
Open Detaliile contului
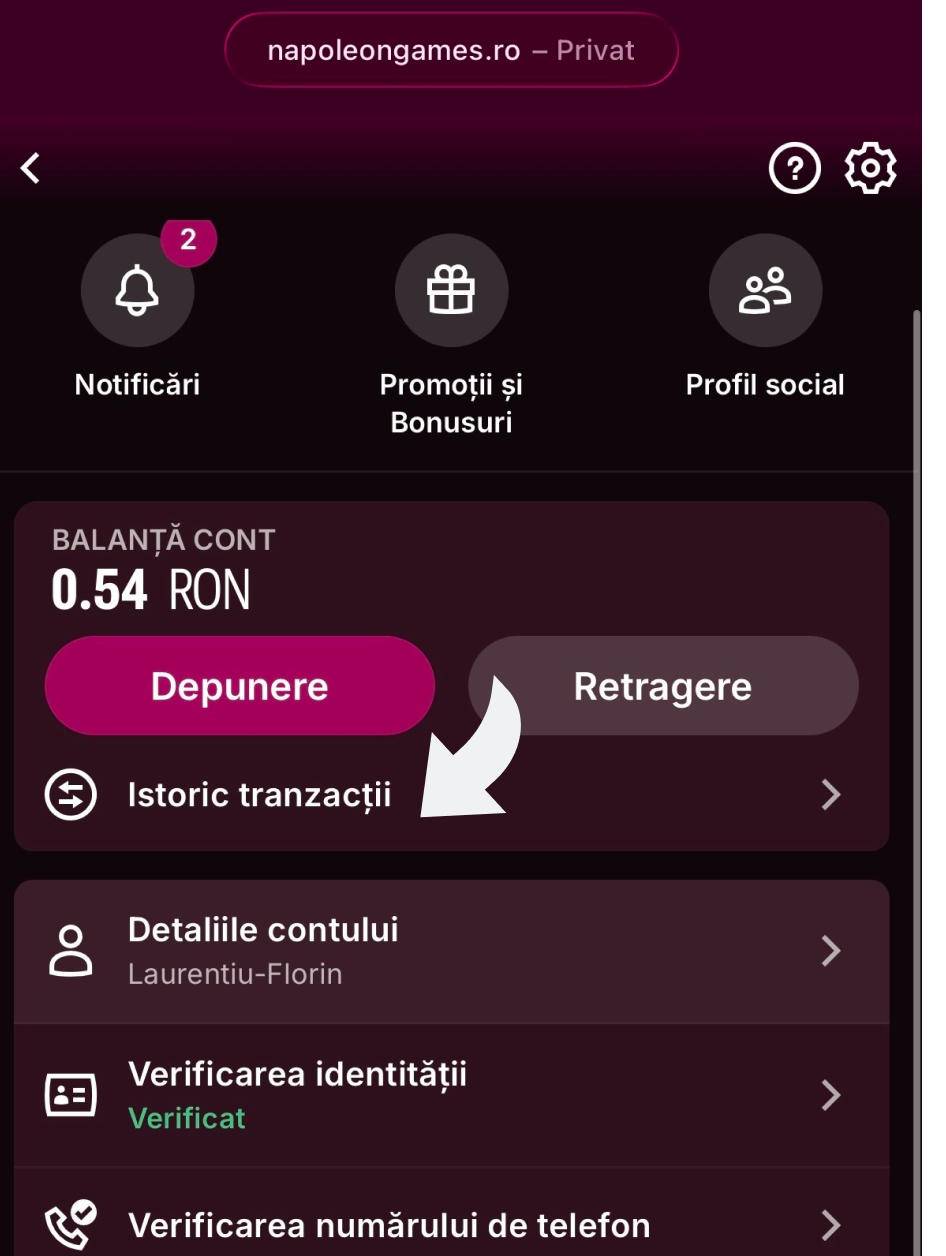coord(451,950)
